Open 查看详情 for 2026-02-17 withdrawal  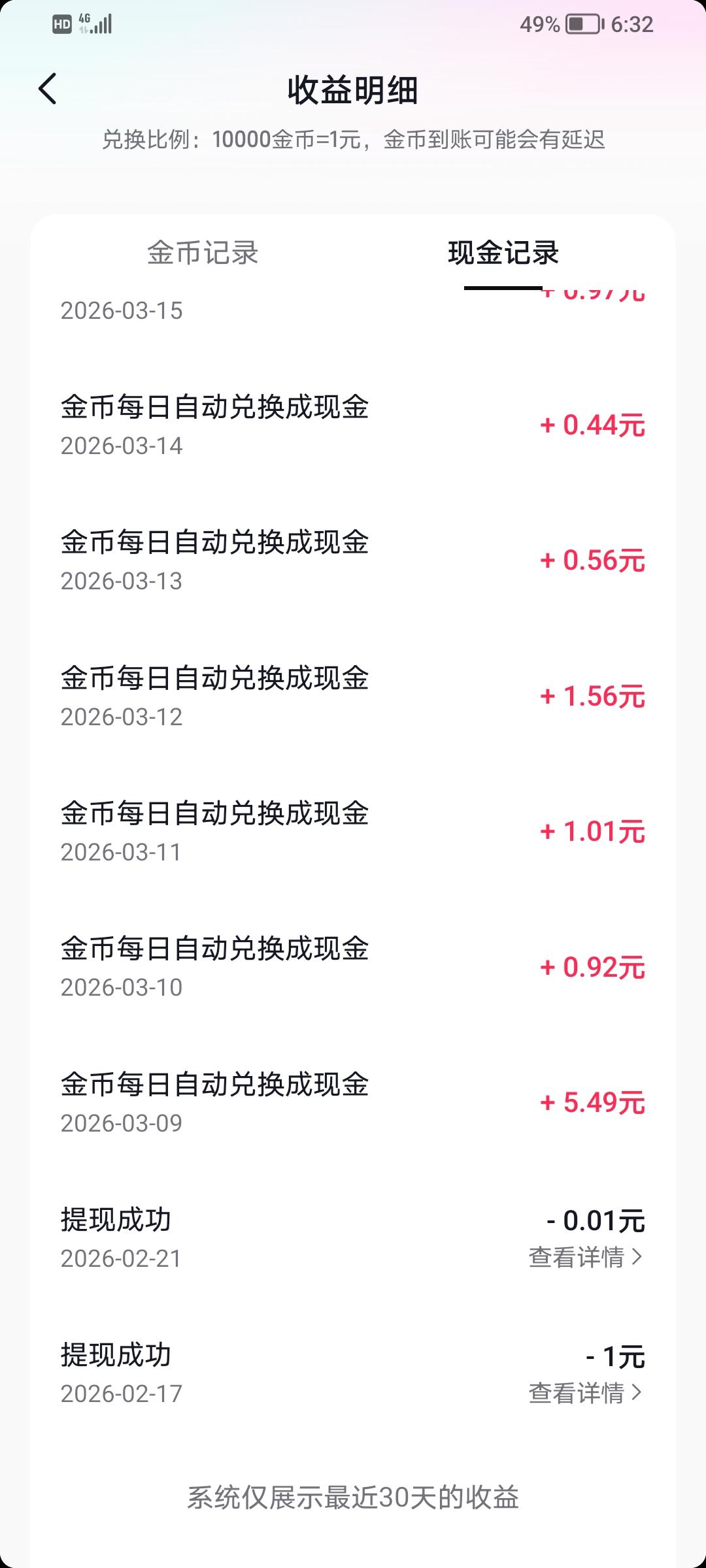pyautogui.click(x=586, y=1393)
